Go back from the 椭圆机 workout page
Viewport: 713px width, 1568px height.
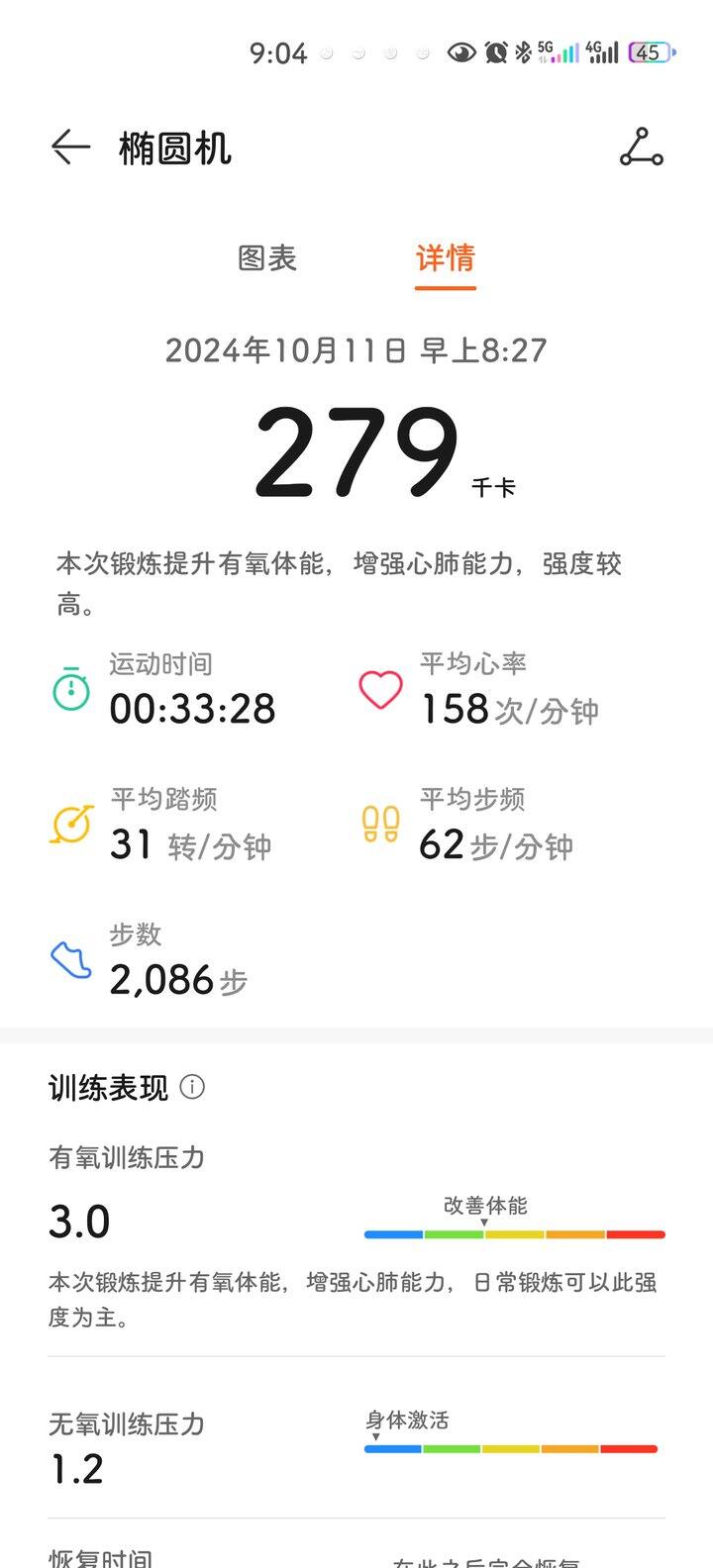[x=70, y=147]
